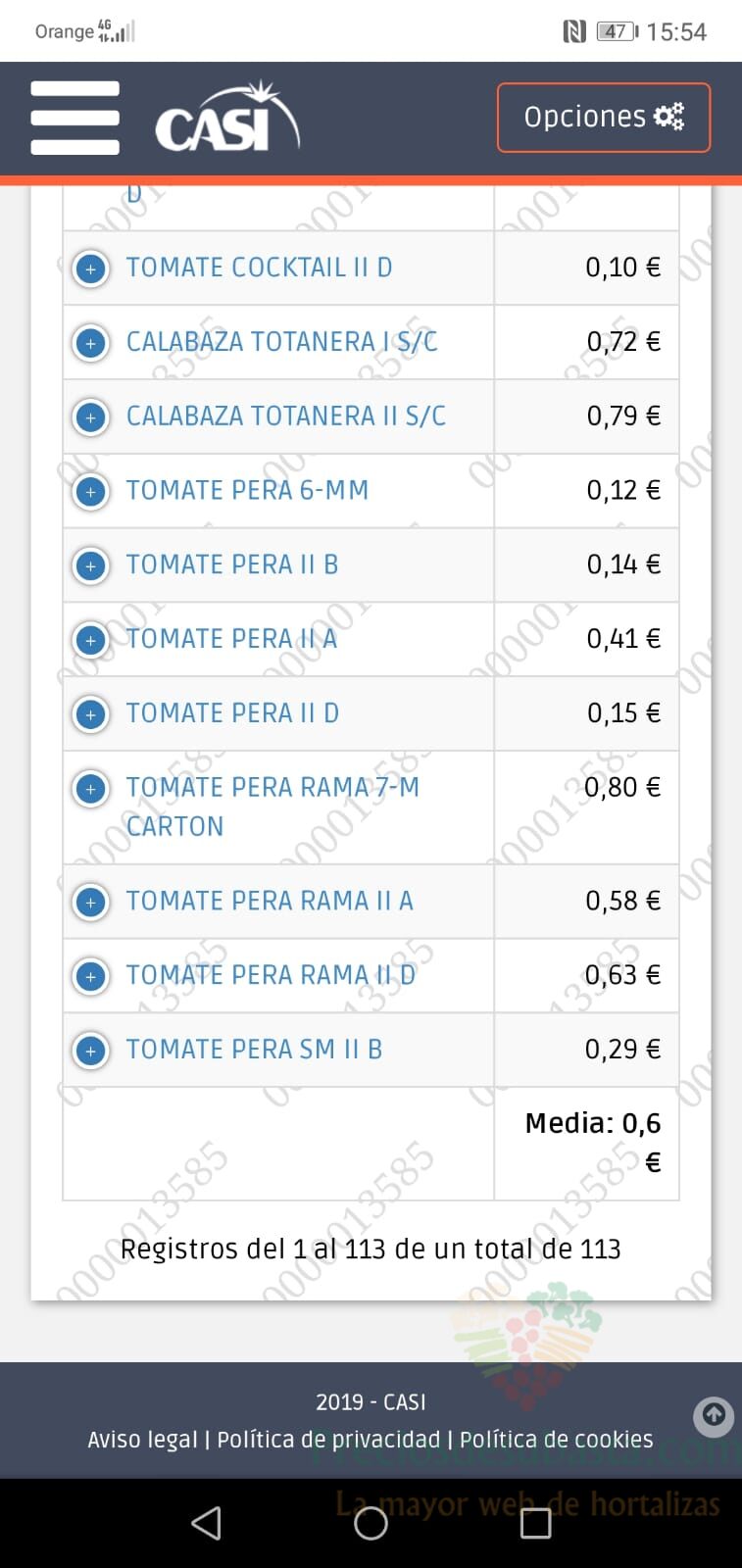Expand TOMATE PERA SM II B row
The width and height of the screenshot is (742, 1568).
(91, 1051)
